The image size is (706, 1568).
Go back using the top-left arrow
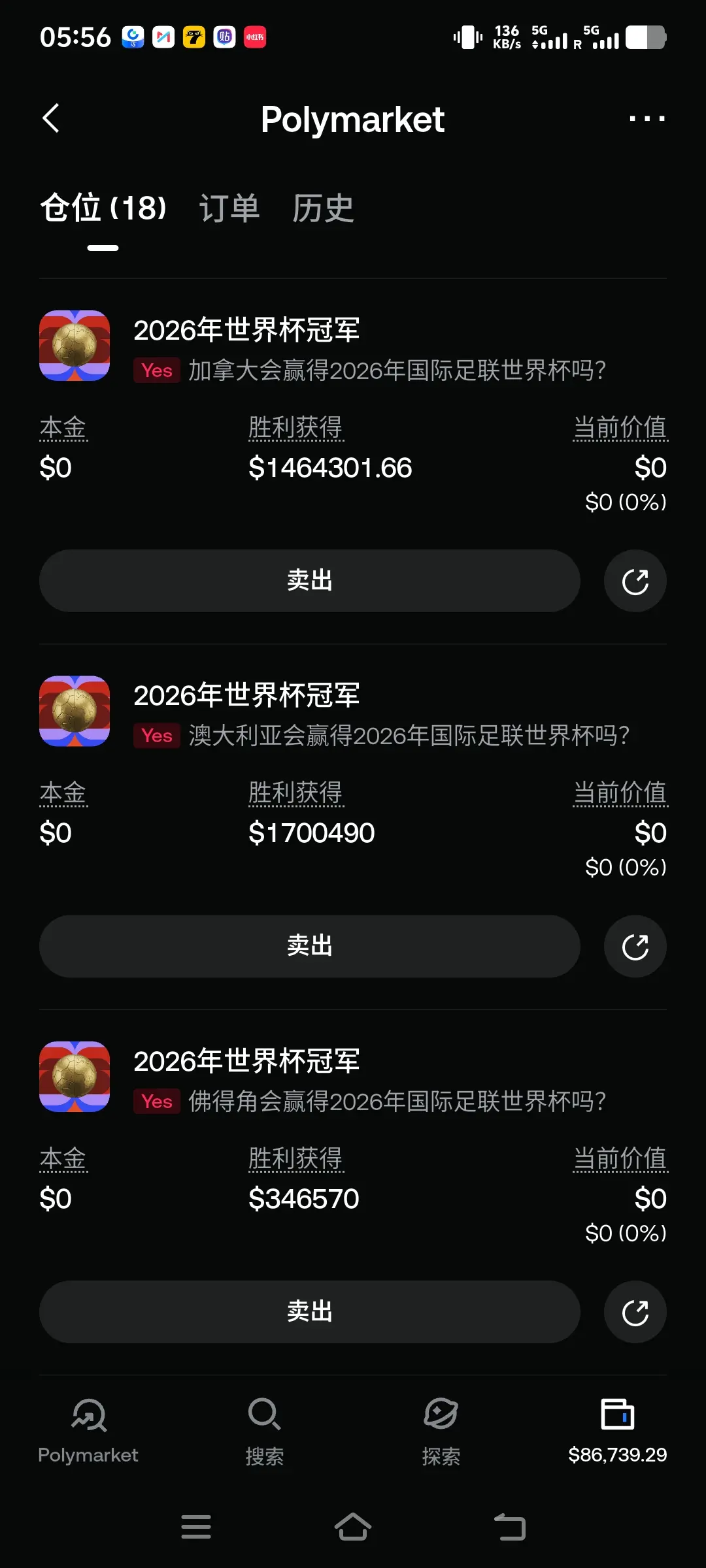[51, 118]
